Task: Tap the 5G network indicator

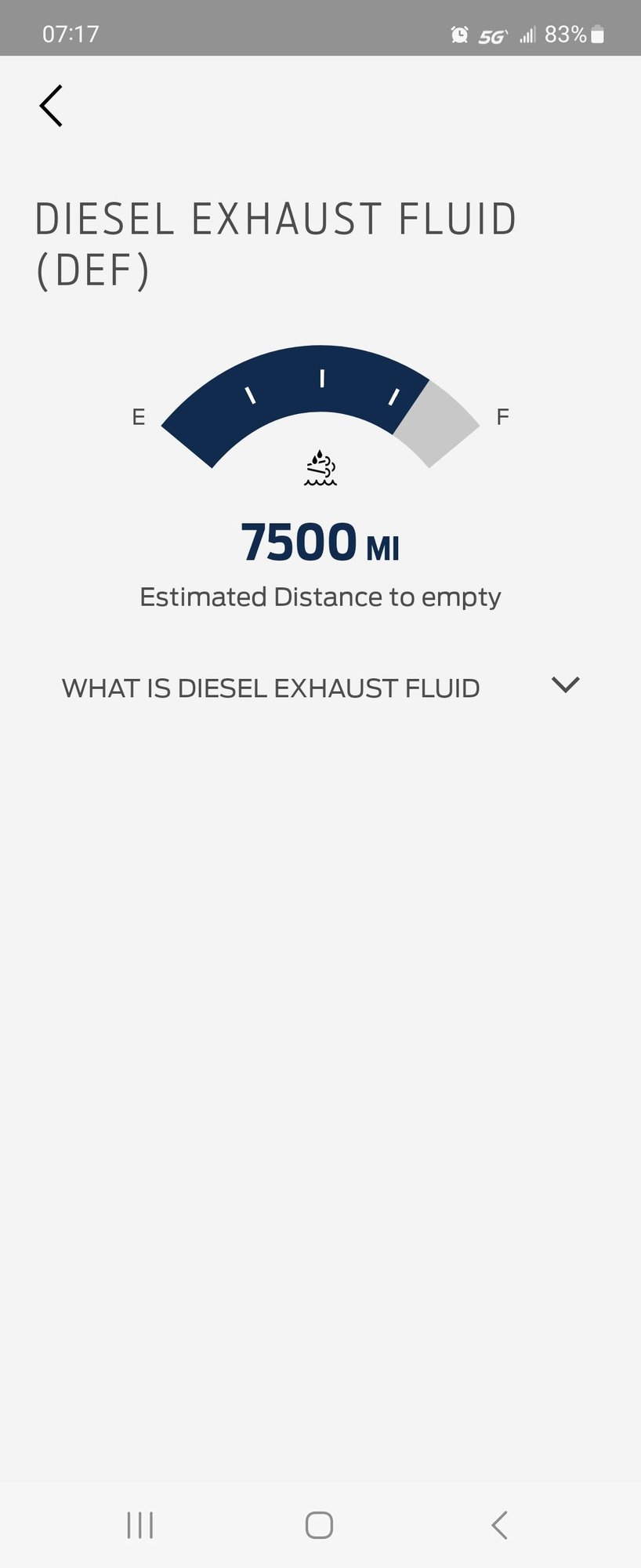Action: coord(494,35)
